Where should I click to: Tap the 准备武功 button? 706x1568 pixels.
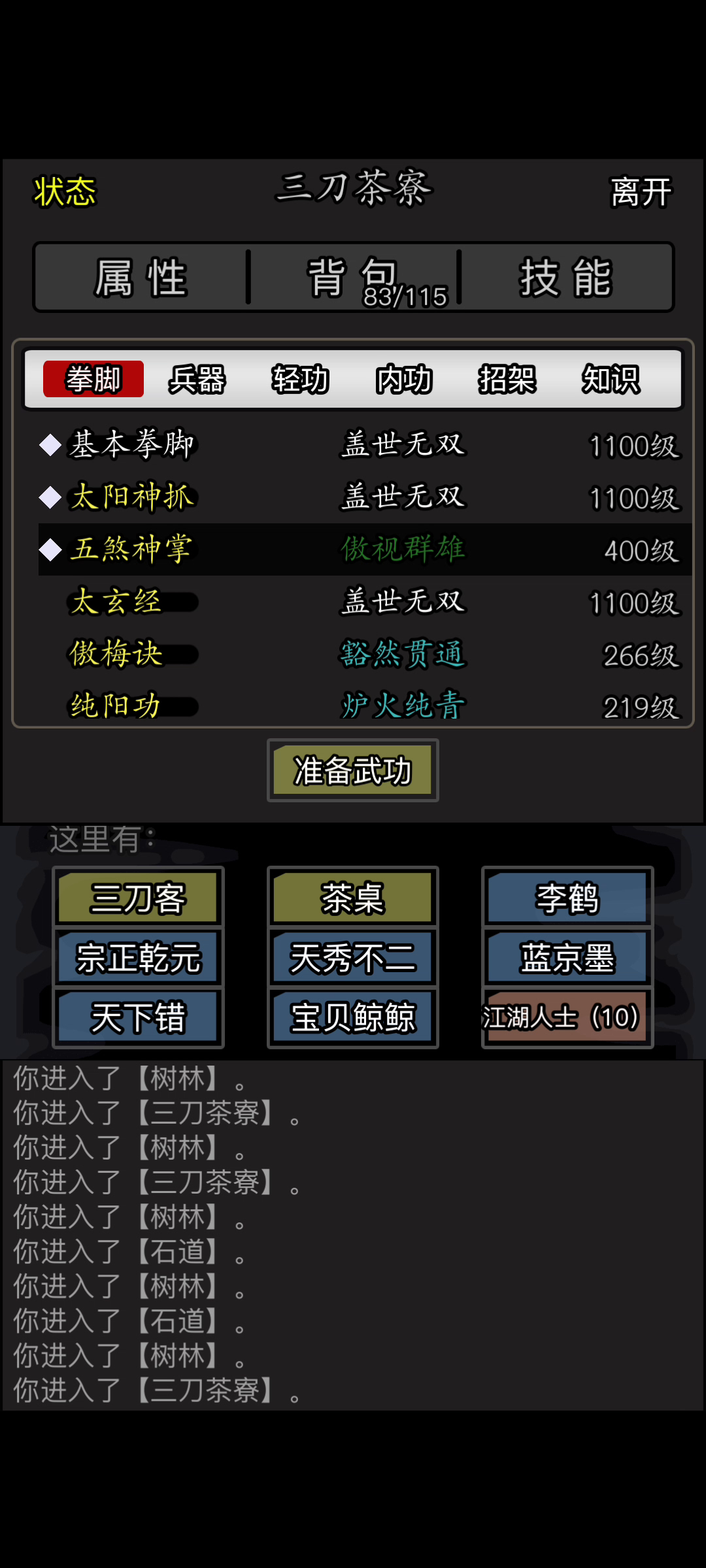[353, 770]
